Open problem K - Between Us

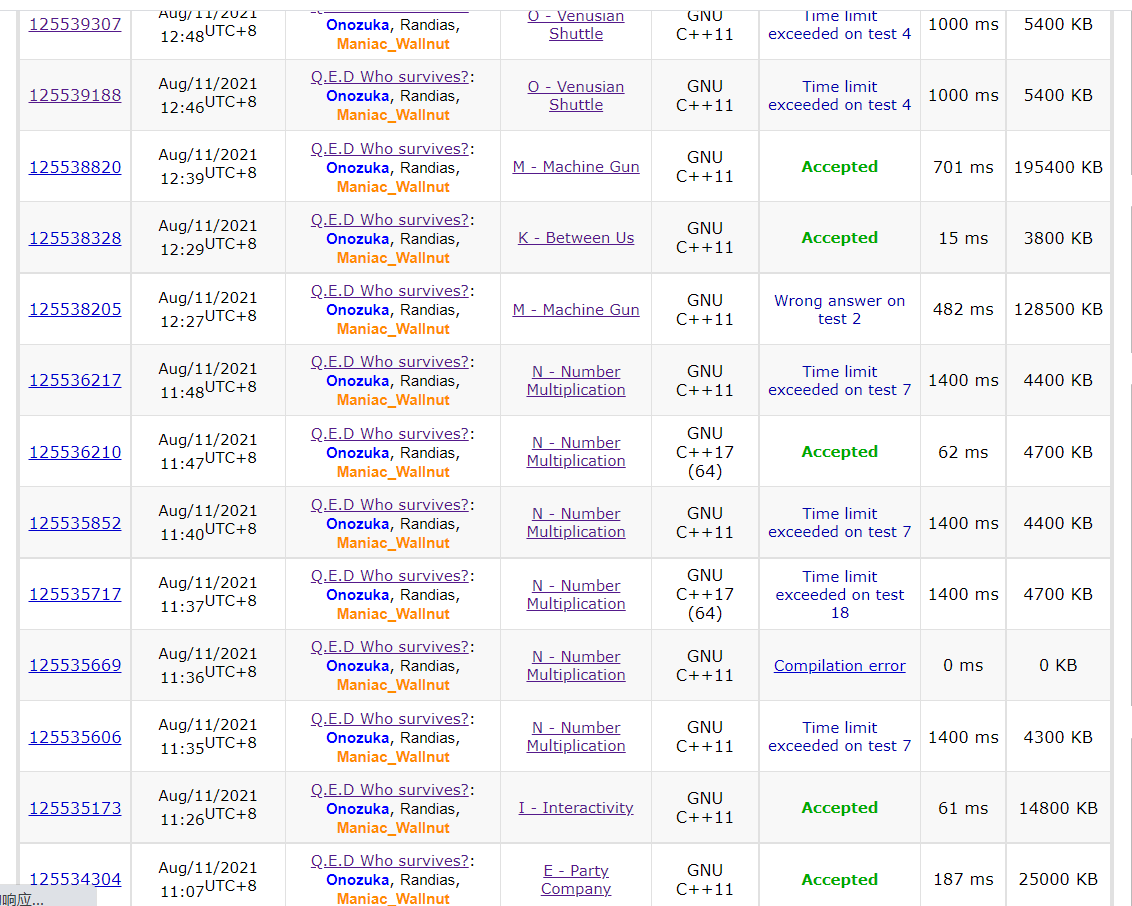576,238
